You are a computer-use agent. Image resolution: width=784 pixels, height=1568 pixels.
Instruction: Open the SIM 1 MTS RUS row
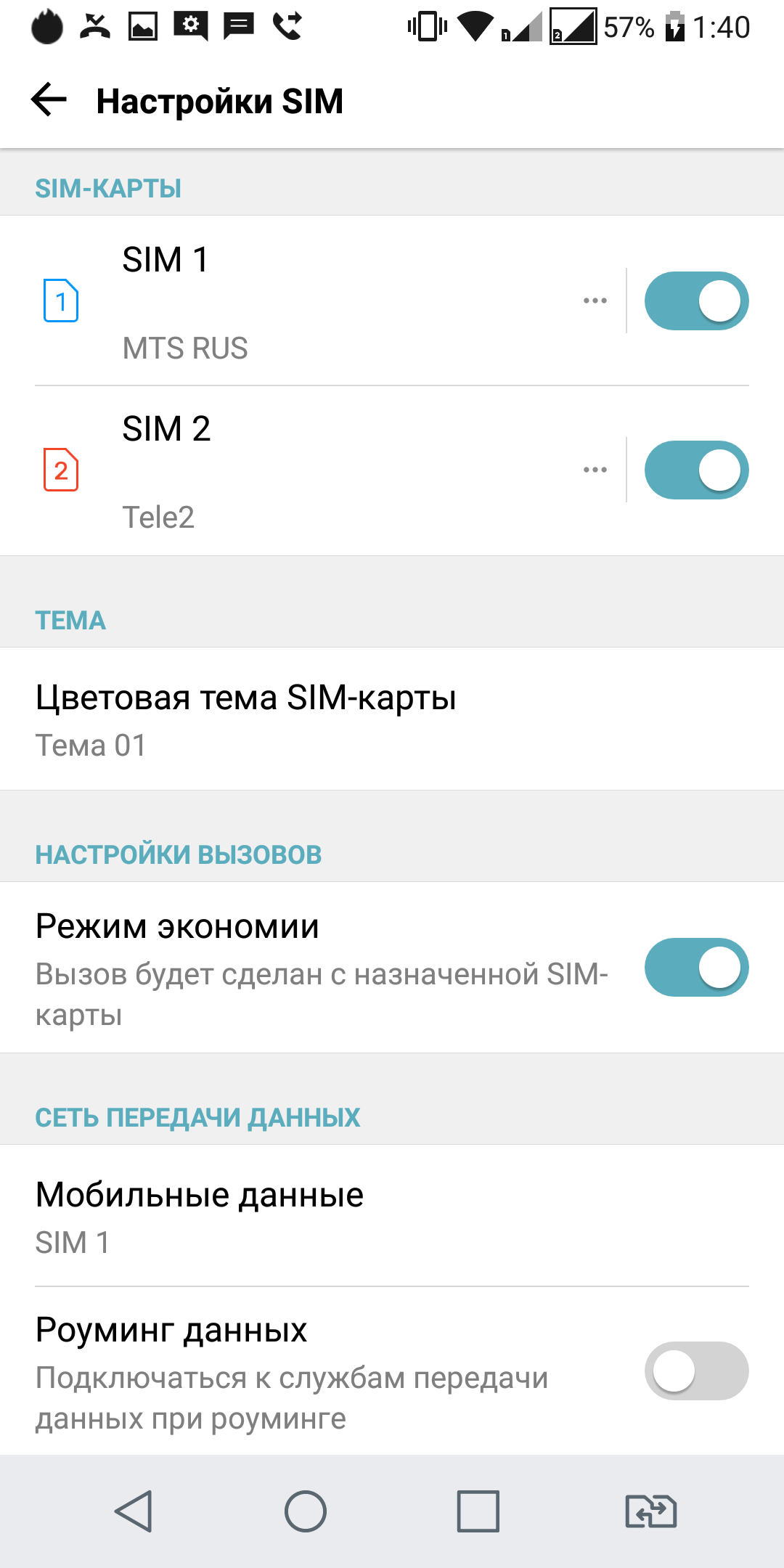tap(290, 301)
